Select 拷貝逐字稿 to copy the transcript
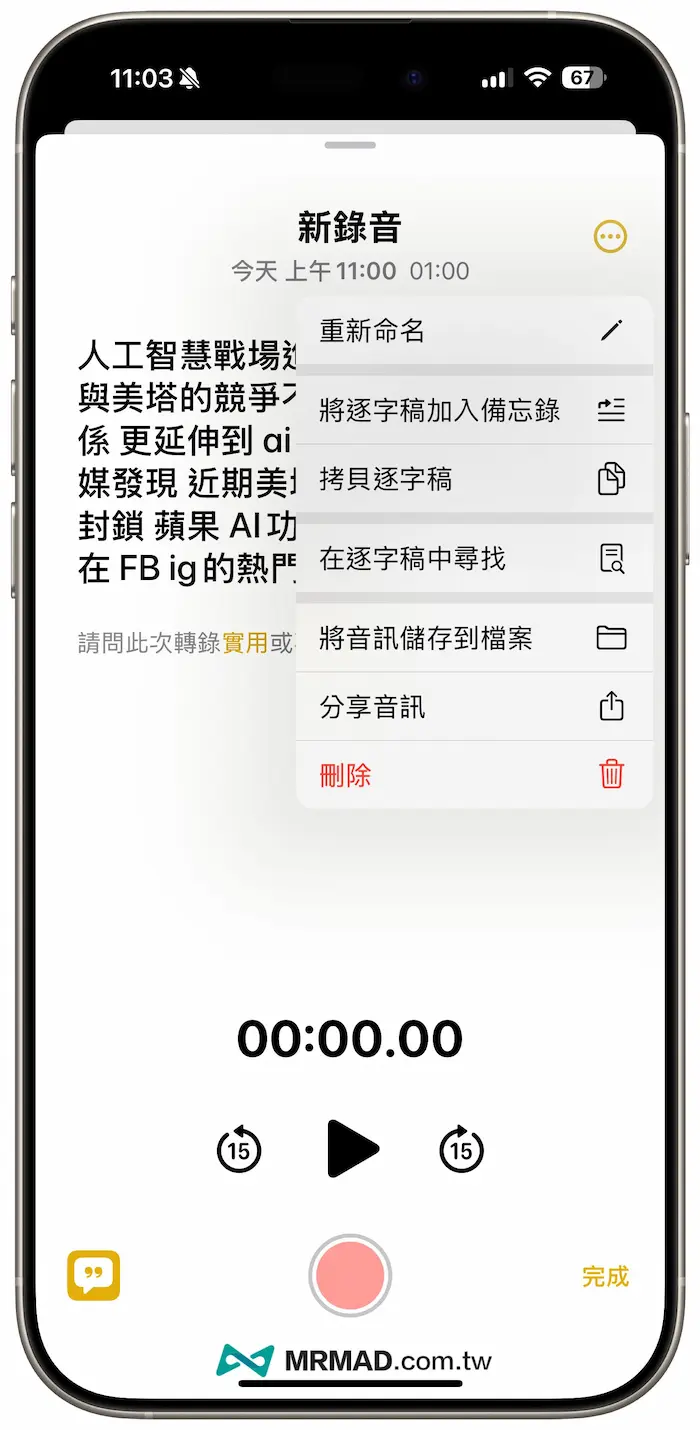 coord(474,480)
